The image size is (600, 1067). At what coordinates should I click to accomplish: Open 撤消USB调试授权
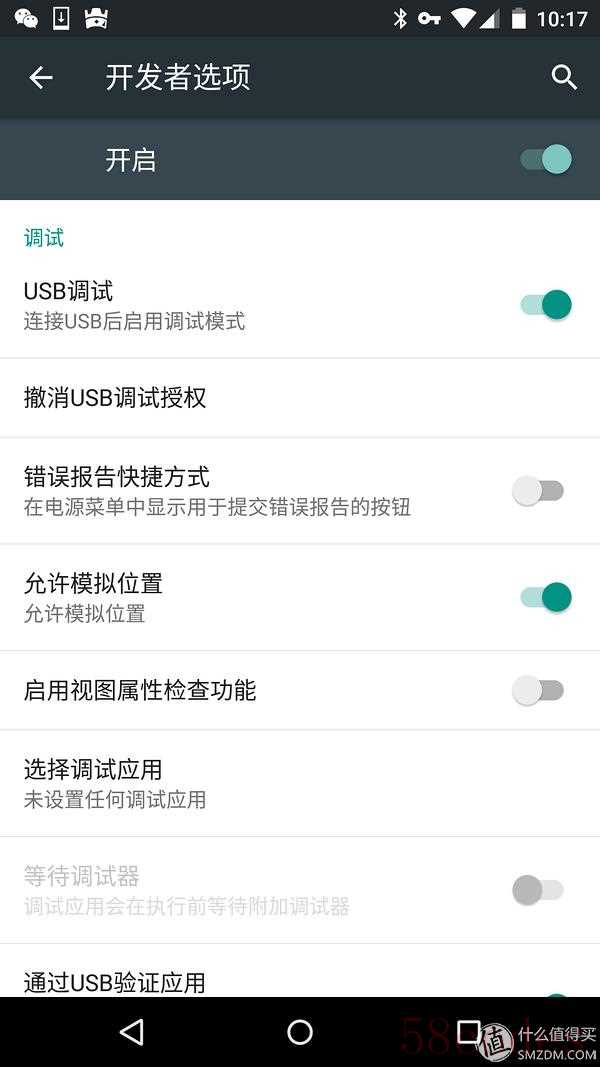(x=300, y=398)
